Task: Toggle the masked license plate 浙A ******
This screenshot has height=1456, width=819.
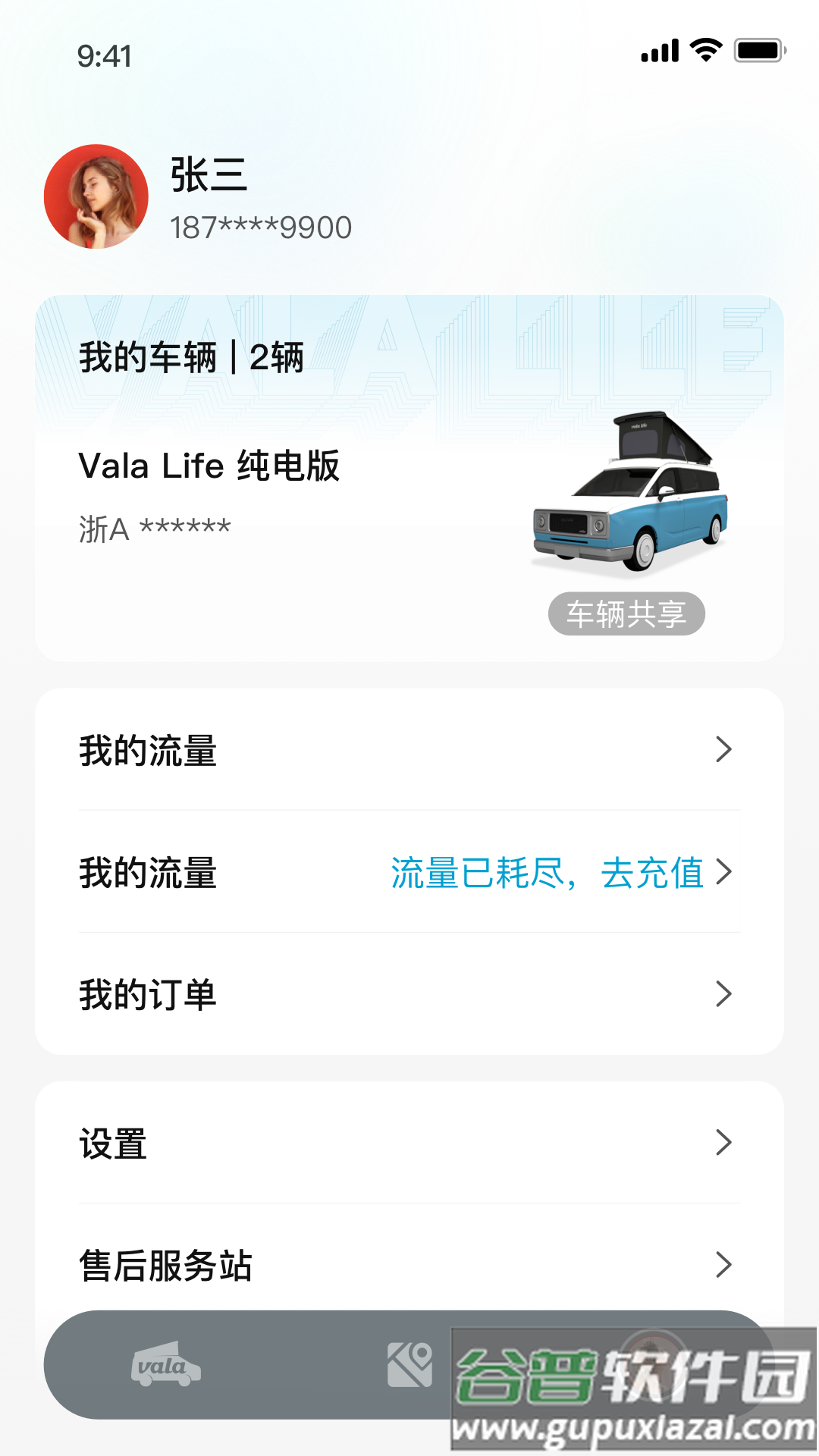Action: (x=155, y=526)
